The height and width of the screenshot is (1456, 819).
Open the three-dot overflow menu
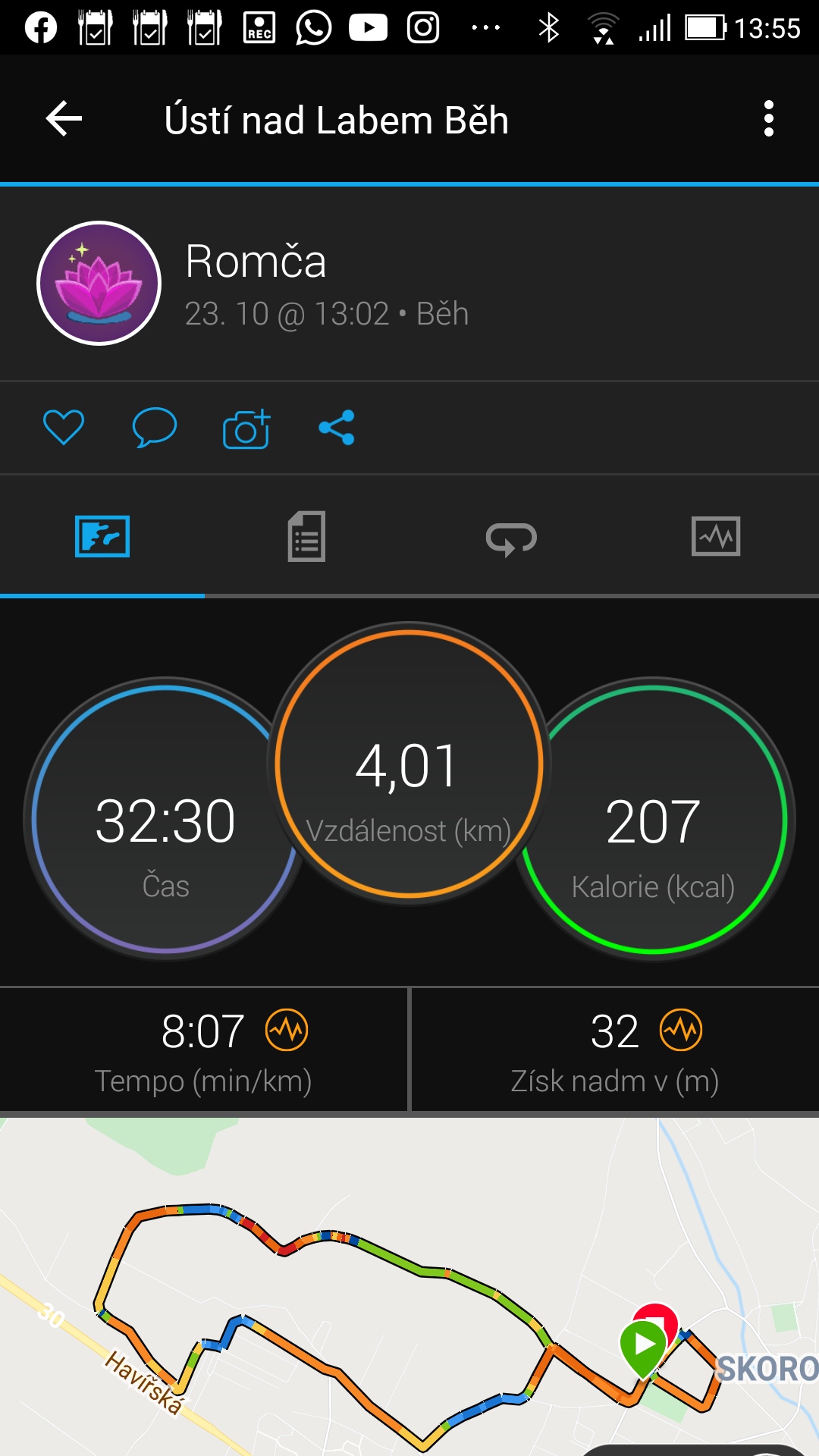pyautogui.click(x=769, y=119)
